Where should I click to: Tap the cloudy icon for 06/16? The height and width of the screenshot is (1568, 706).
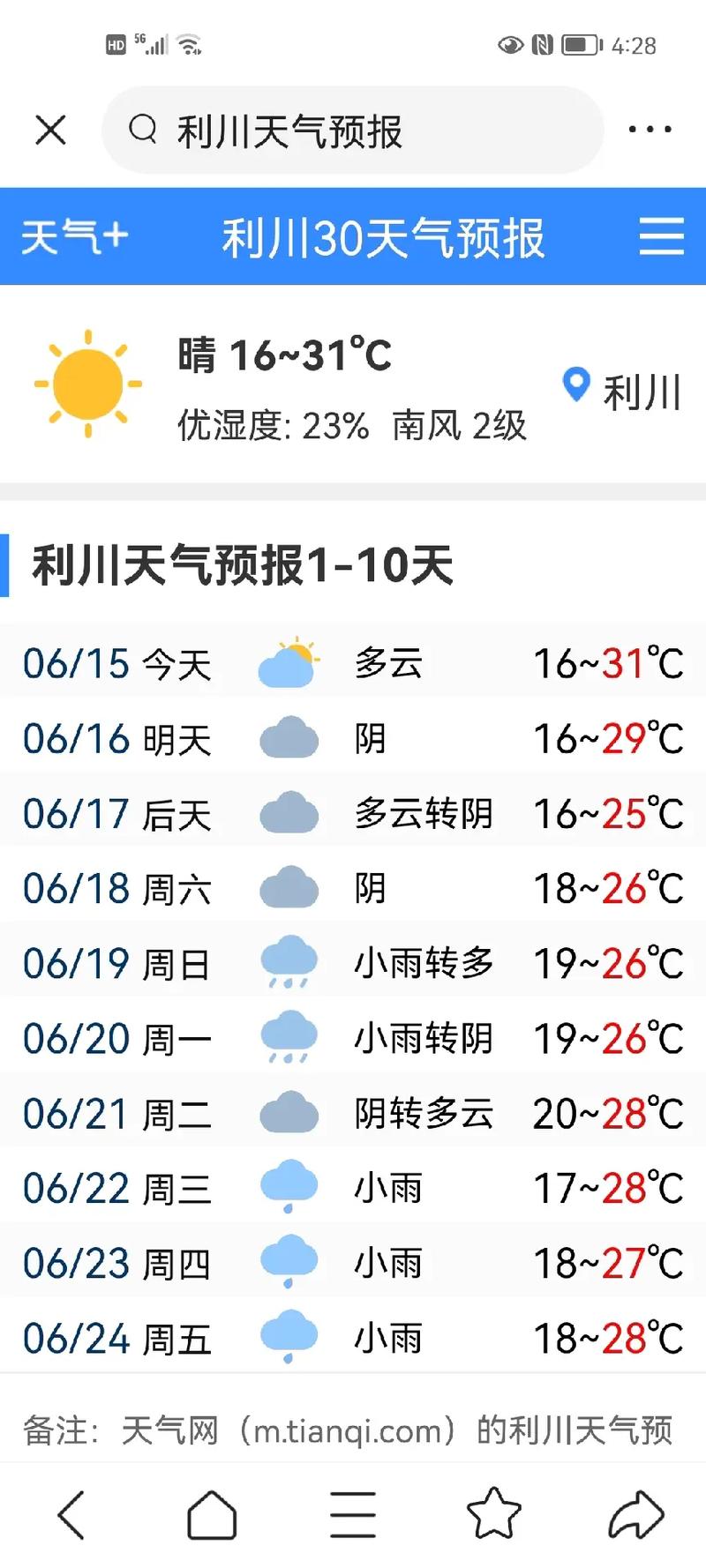(289, 737)
